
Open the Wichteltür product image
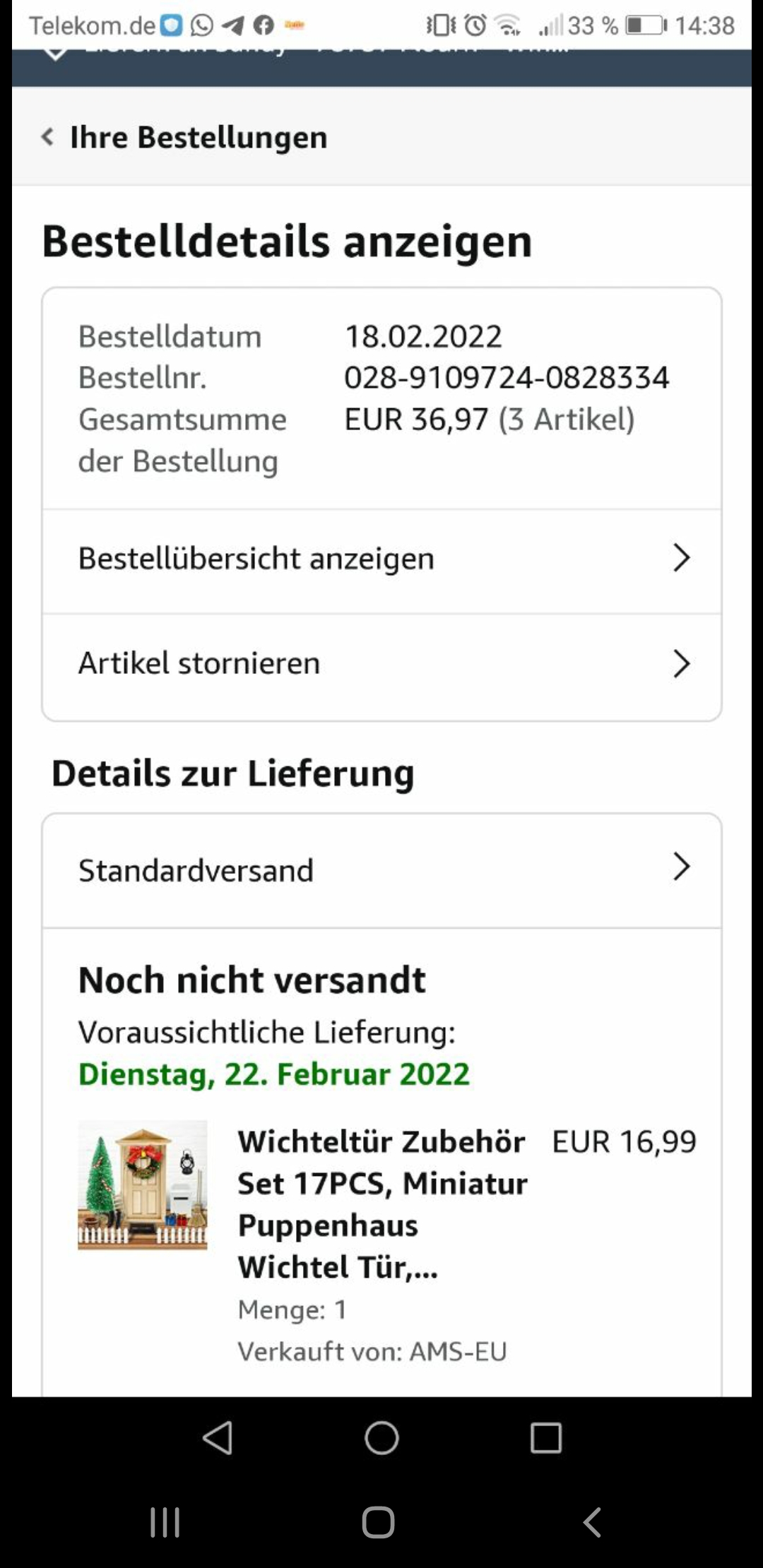(x=143, y=1184)
